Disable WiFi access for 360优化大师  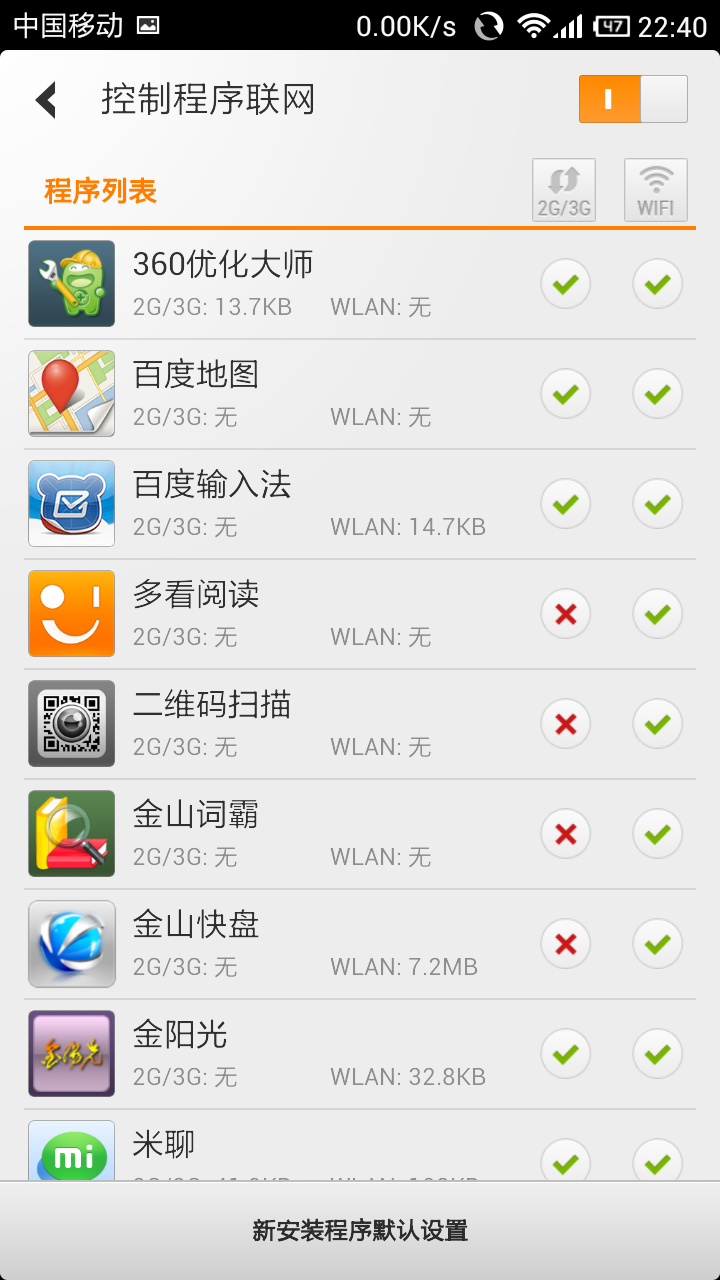(658, 284)
